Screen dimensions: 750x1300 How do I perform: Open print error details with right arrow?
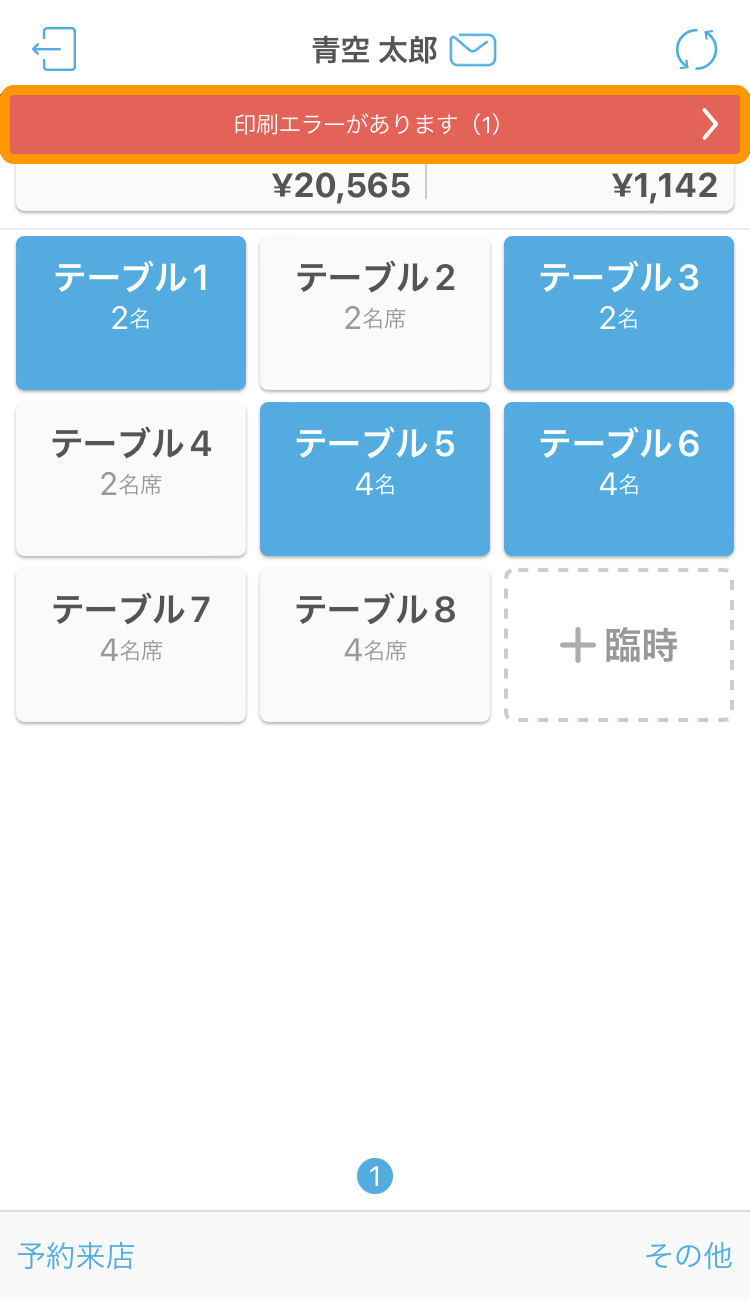pos(711,124)
